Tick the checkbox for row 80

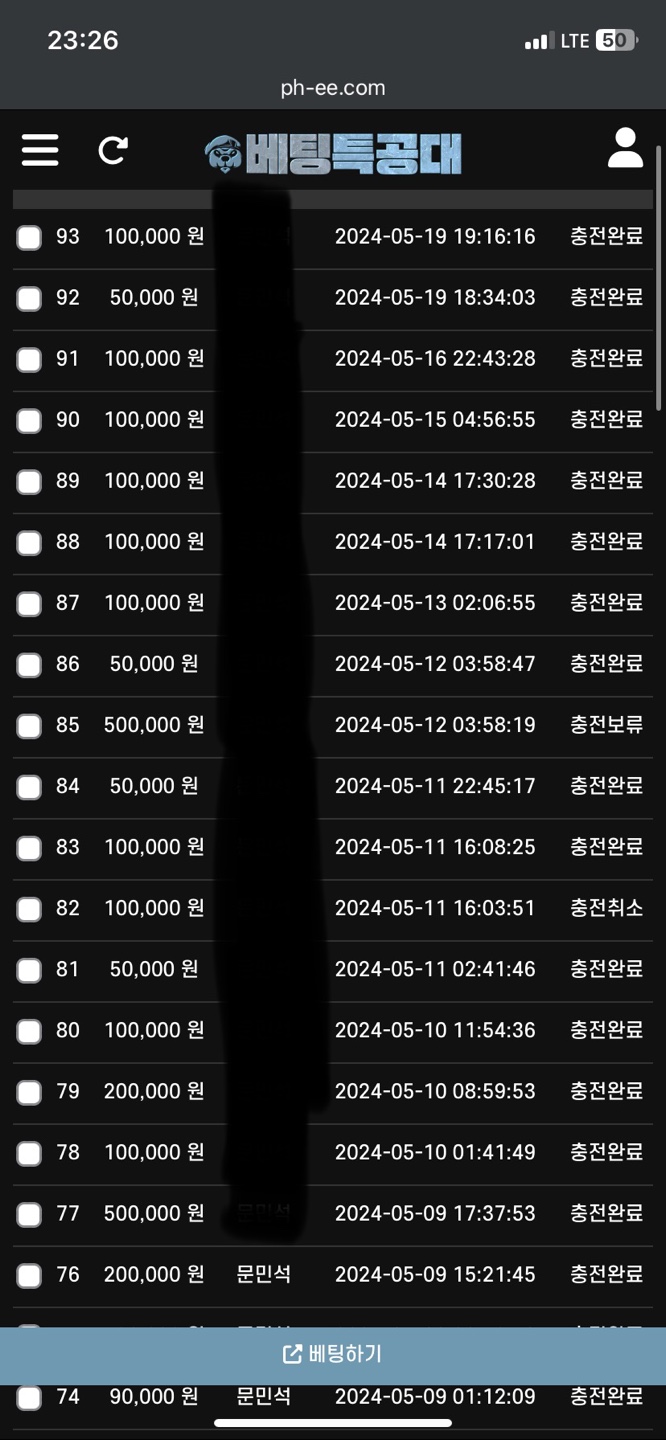29,1030
